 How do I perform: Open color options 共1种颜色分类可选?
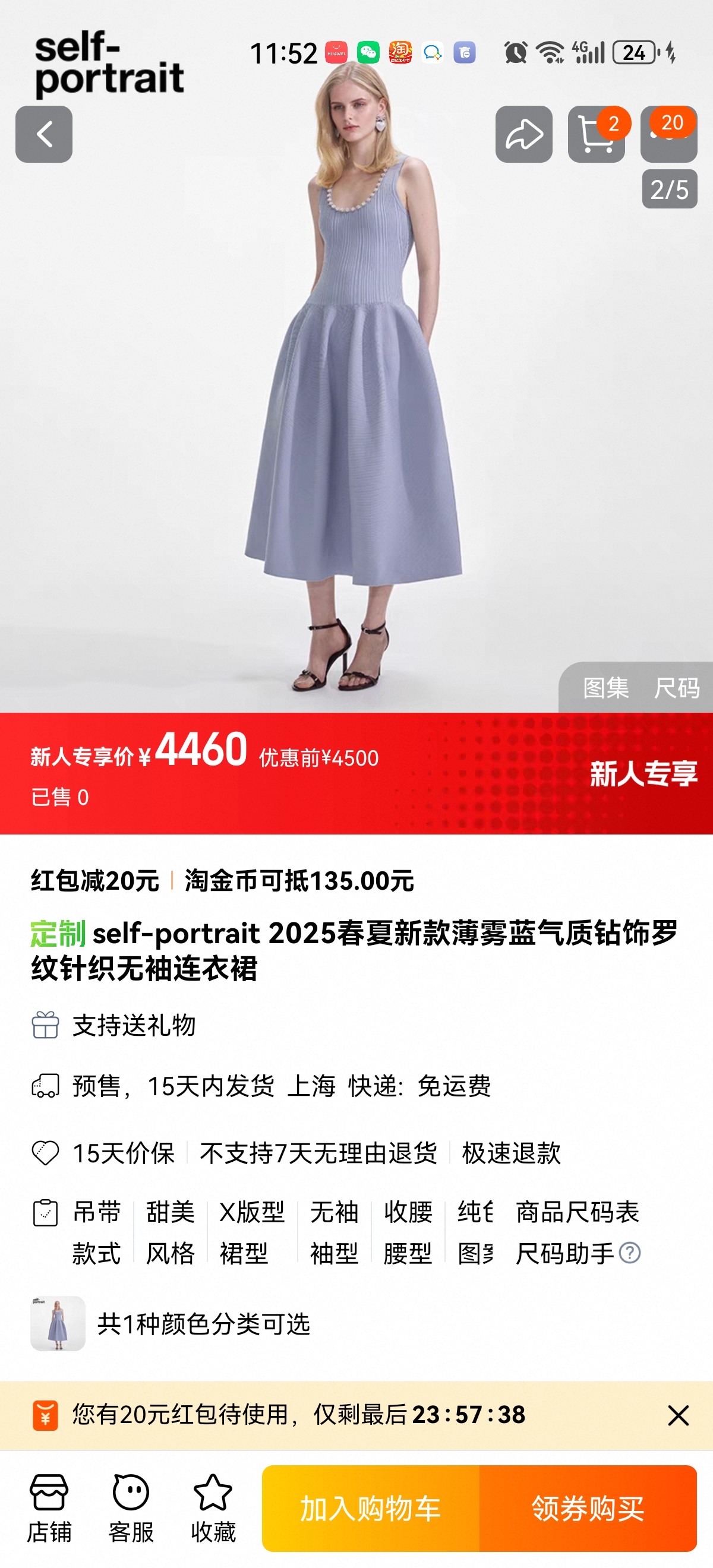point(203,1324)
